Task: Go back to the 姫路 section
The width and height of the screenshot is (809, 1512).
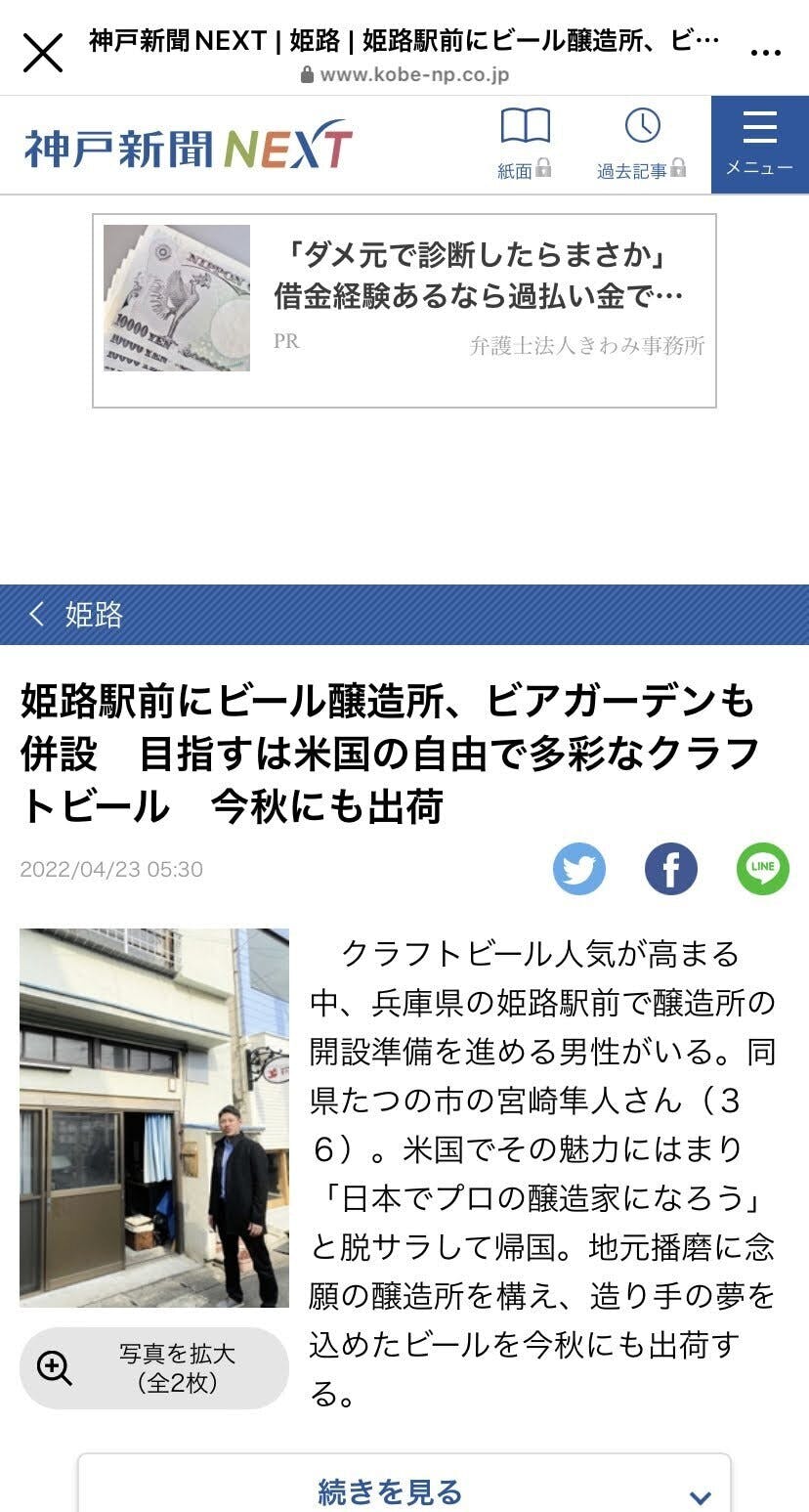Action: pyautogui.click(x=76, y=615)
